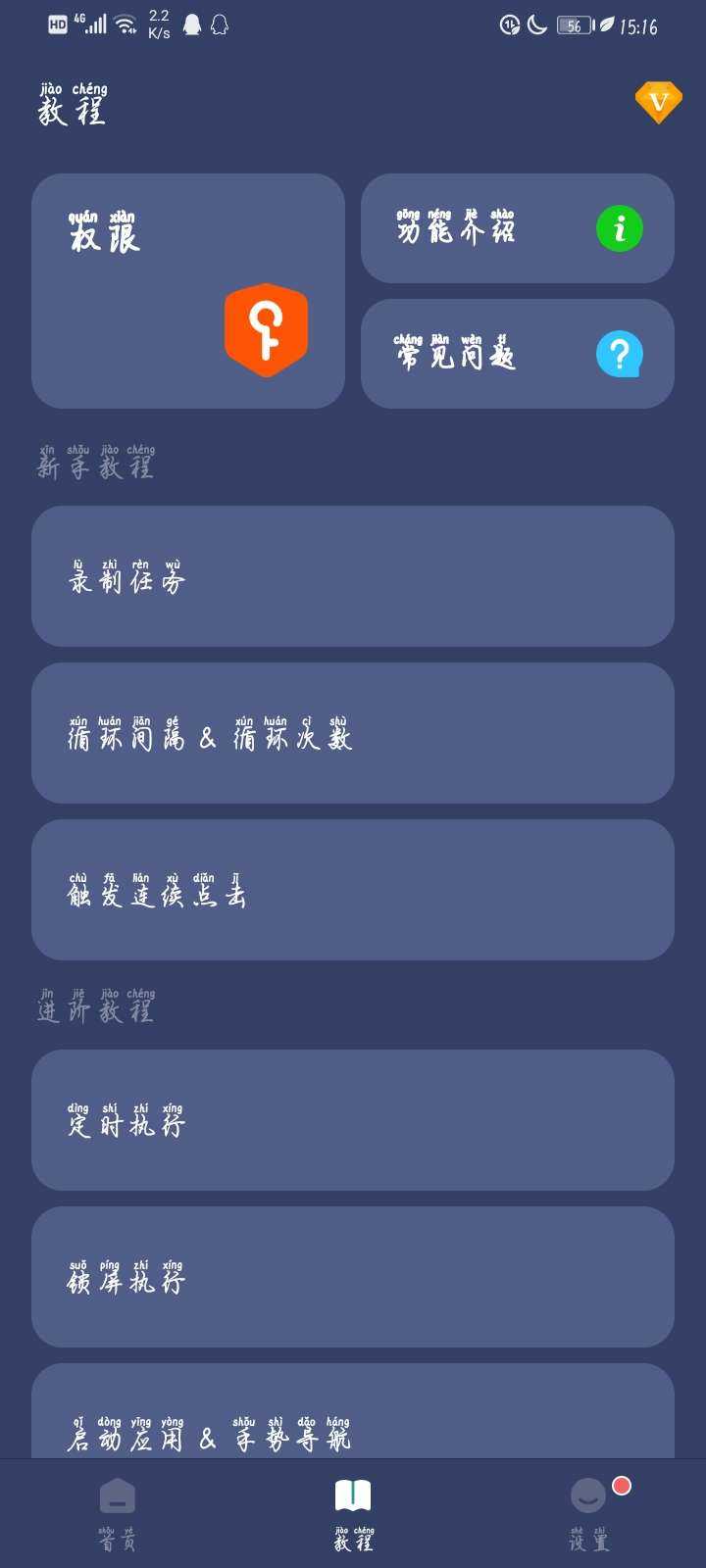This screenshot has height=1568, width=706.
Task: Switch to the 首页 home tab
Action: pyautogui.click(x=118, y=1513)
